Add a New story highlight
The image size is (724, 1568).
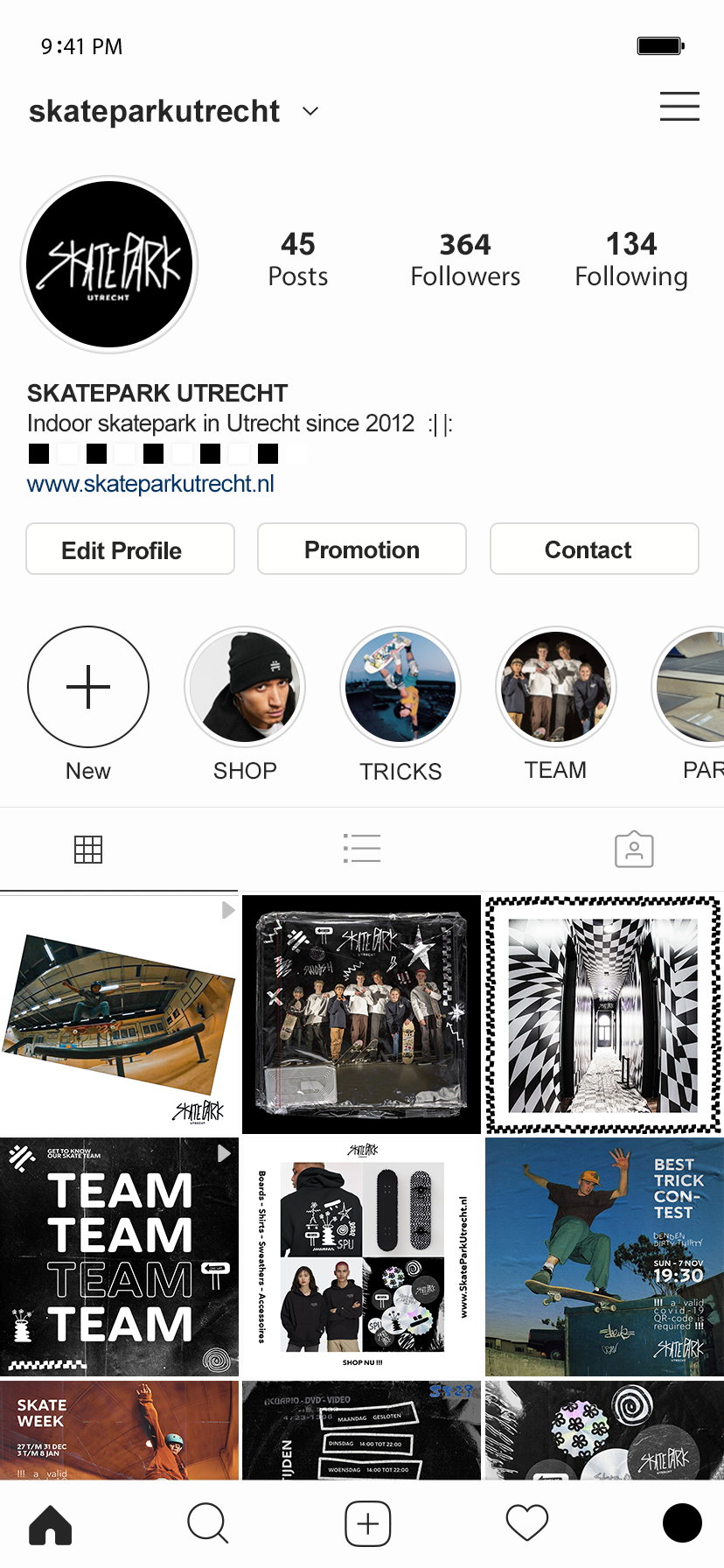pyautogui.click(x=88, y=687)
